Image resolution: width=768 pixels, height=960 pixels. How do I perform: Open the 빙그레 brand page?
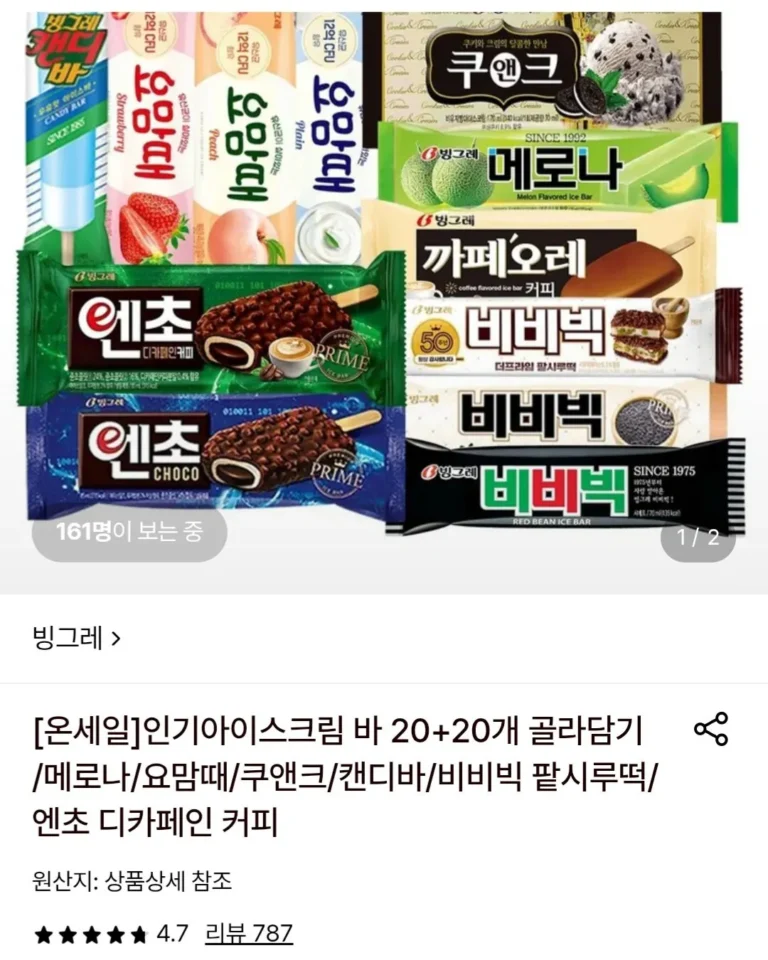tap(77, 638)
